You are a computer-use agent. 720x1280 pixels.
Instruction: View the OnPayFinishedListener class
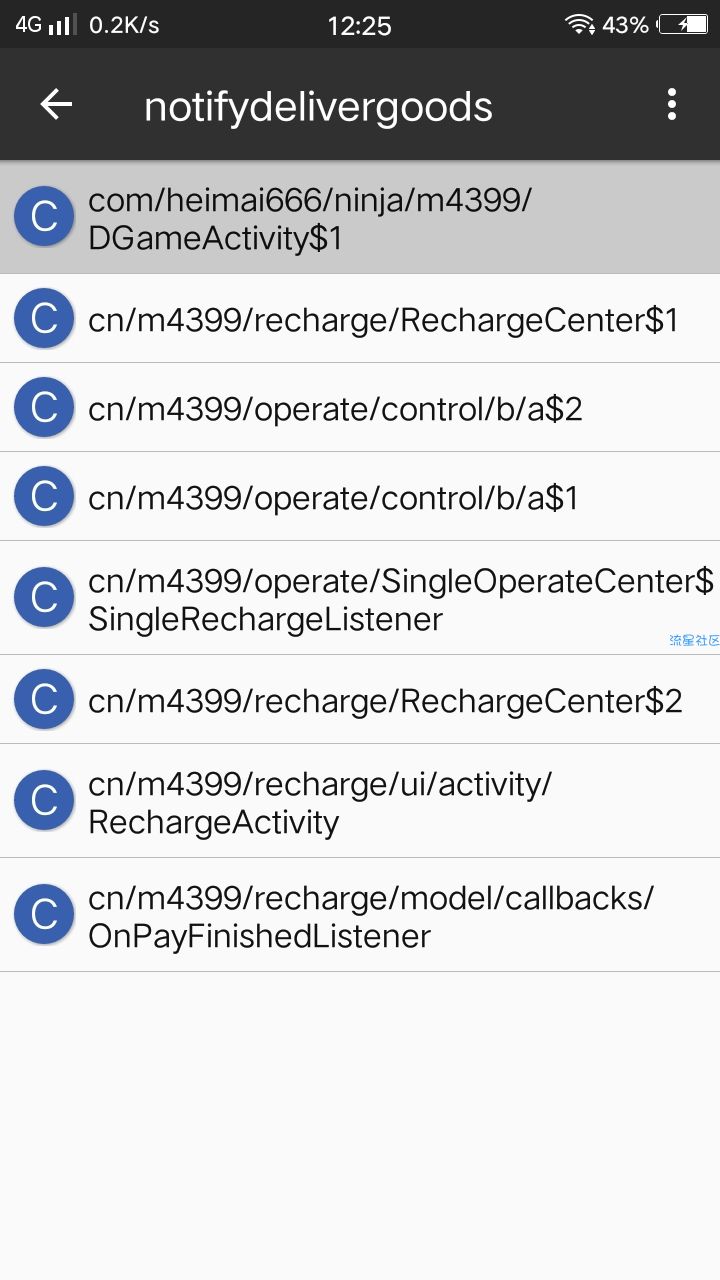pyautogui.click(x=360, y=915)
